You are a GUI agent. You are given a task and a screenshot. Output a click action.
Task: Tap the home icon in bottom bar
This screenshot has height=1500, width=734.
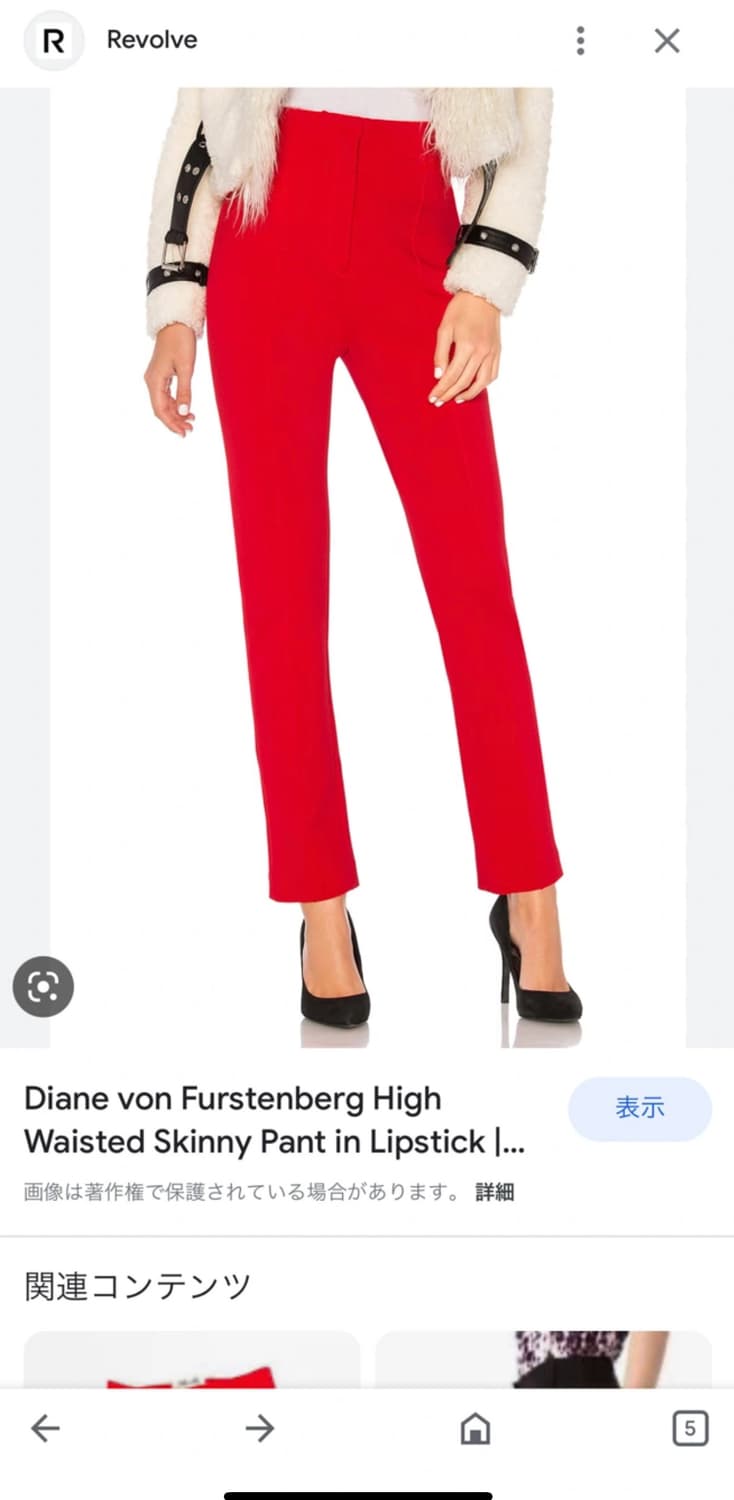point(474,1429)
